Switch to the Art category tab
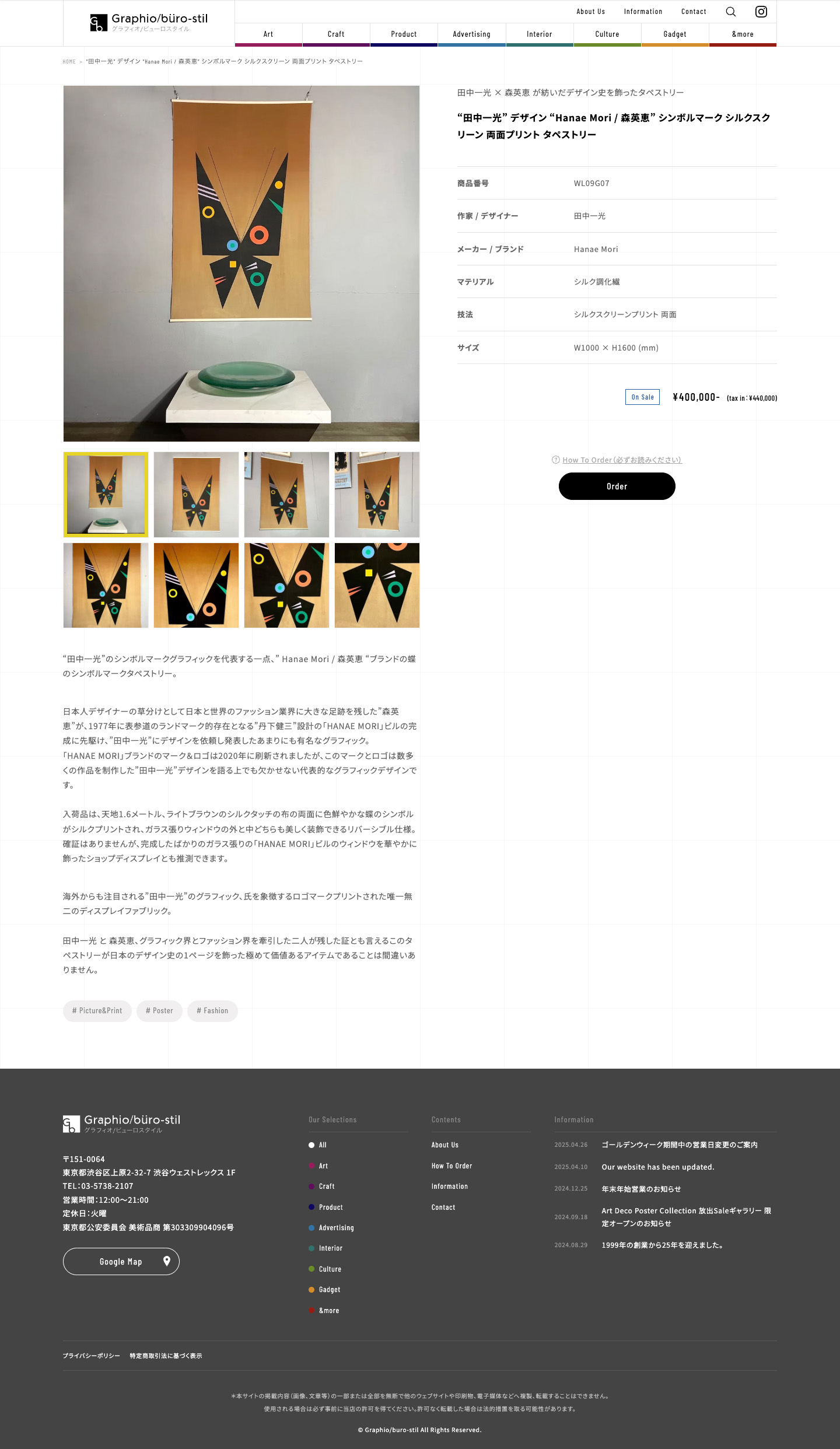The height and width of the screenshot is (1449, 840). coord(268,34)
